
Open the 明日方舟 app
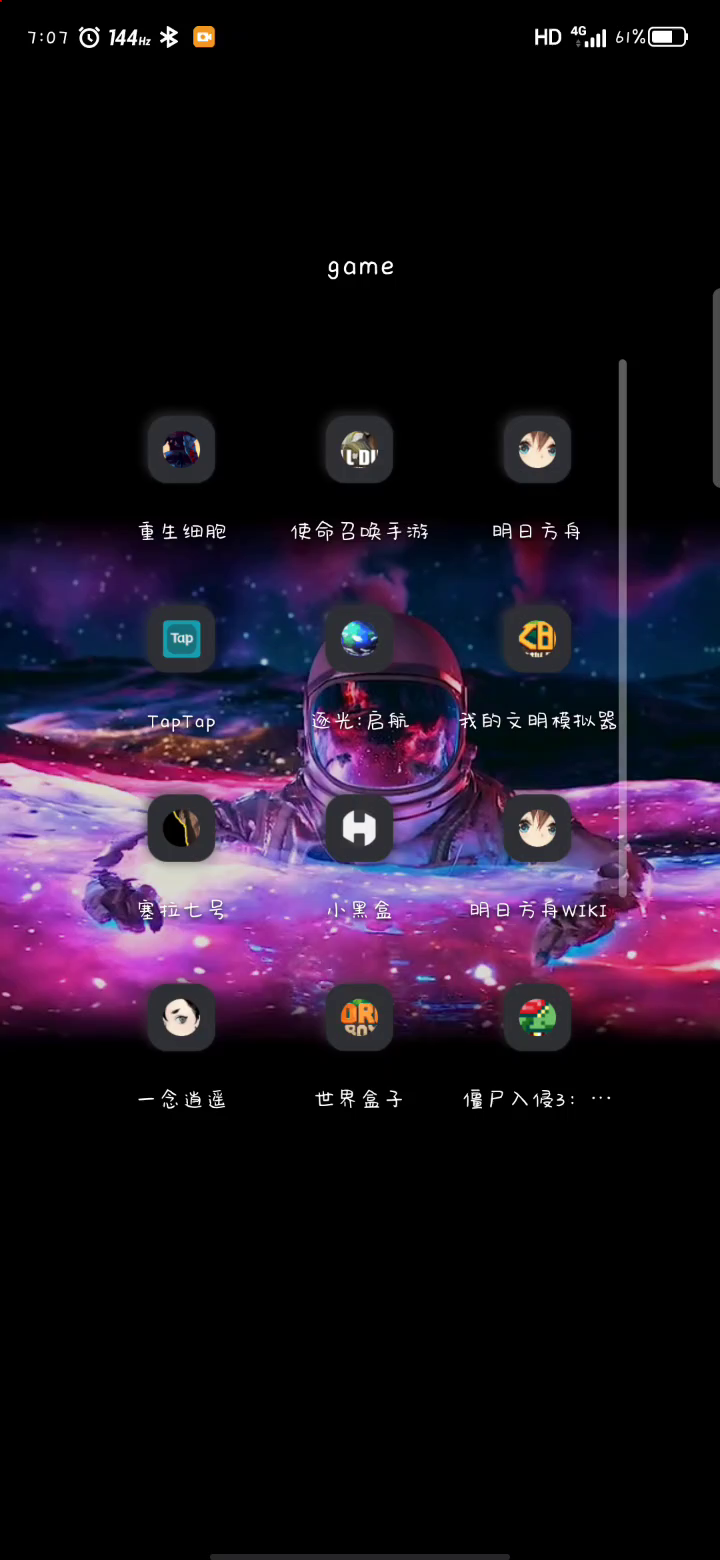(537, 450)
